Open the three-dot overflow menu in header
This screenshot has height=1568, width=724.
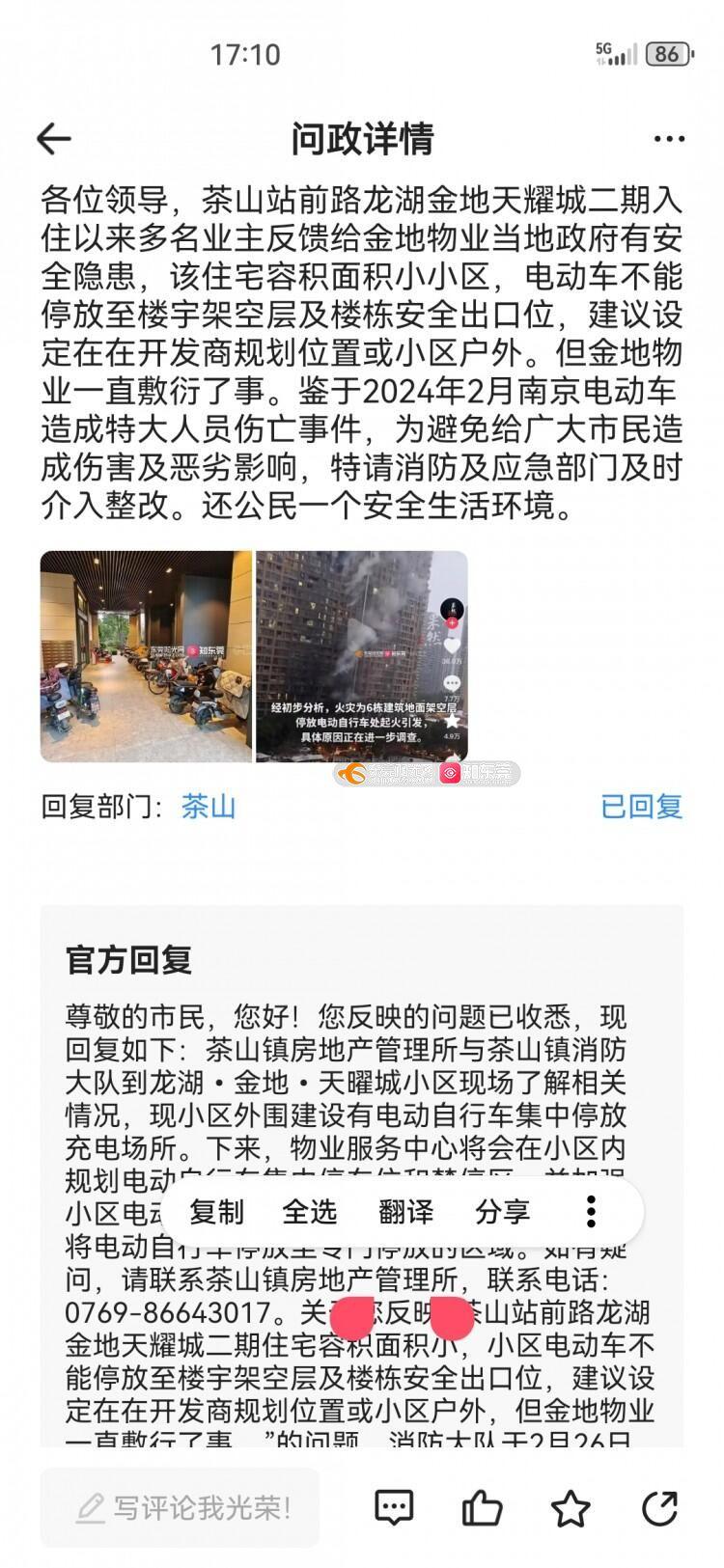tap(668, 139)
